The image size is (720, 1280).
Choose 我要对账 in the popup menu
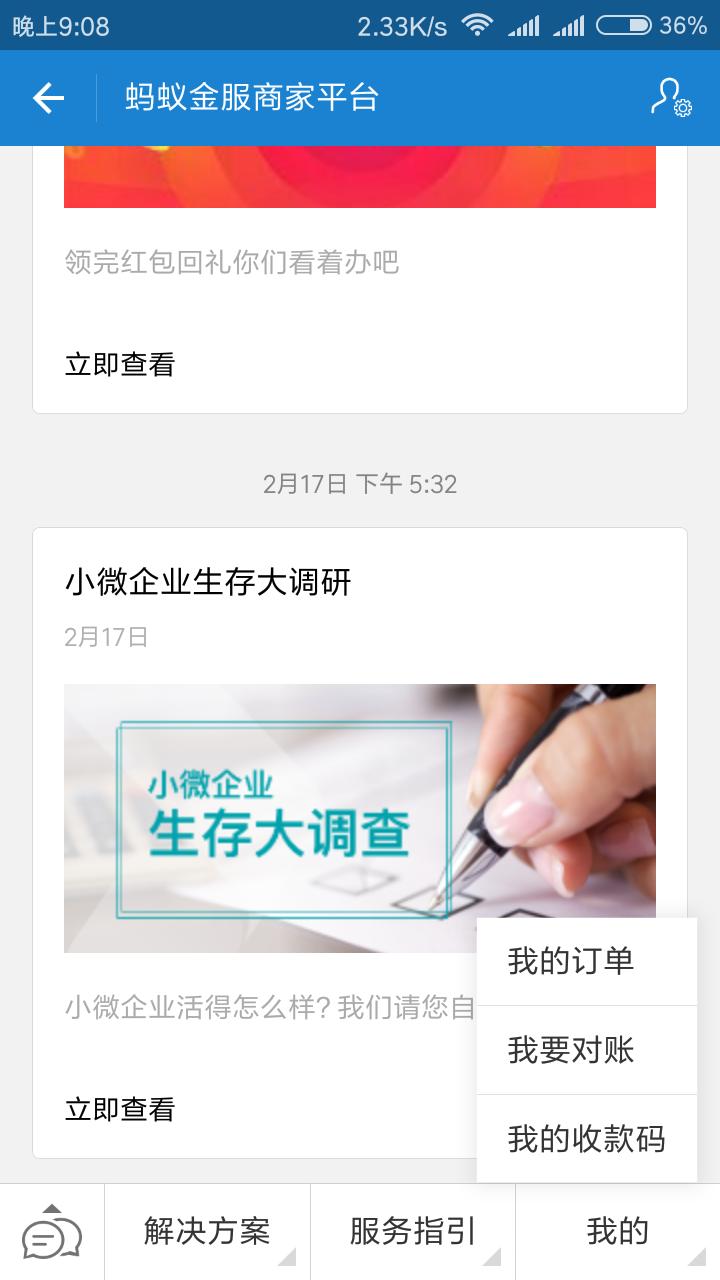(569, 1050)
